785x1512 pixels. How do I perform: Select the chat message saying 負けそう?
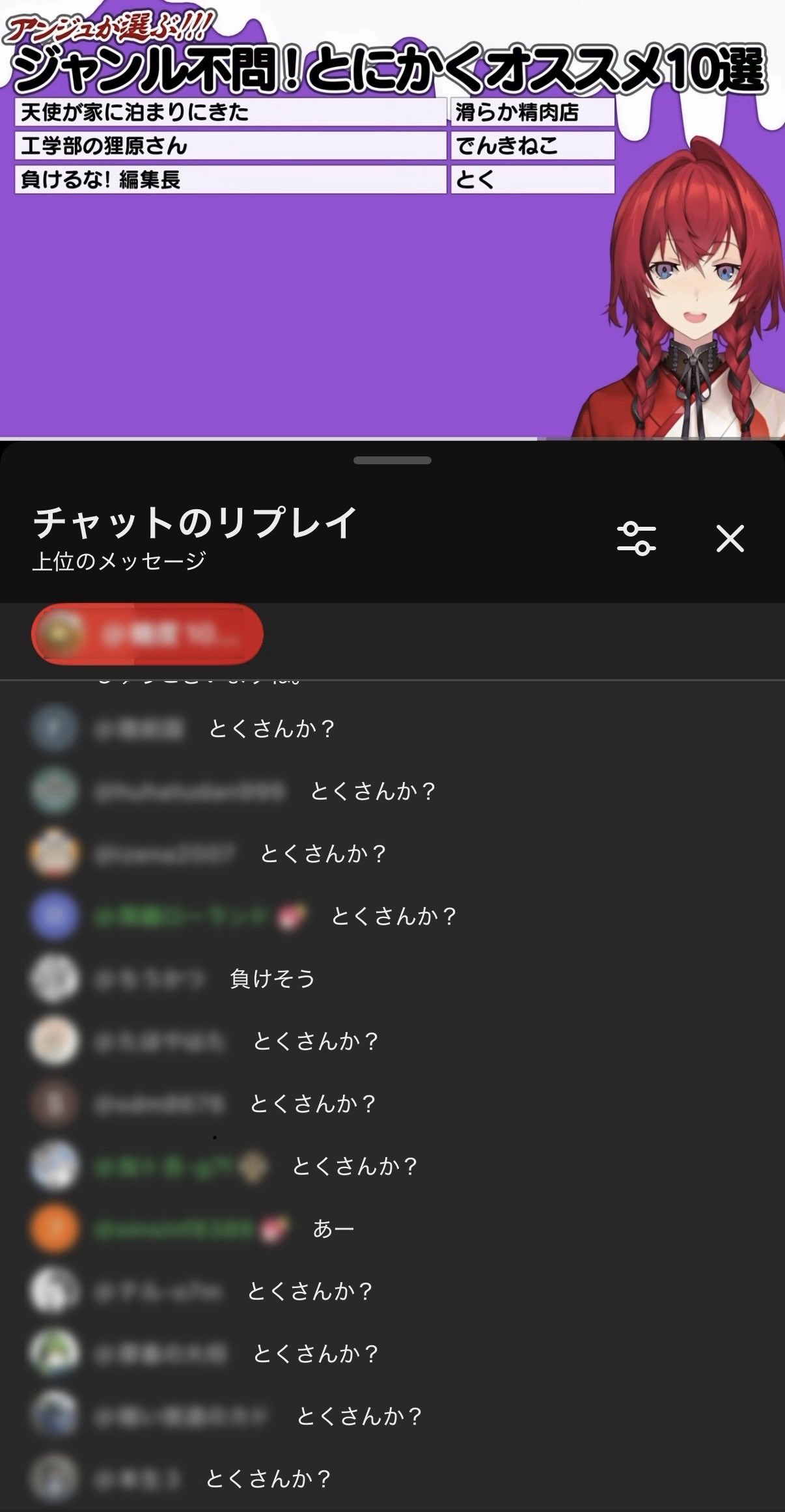click(272, 979)
